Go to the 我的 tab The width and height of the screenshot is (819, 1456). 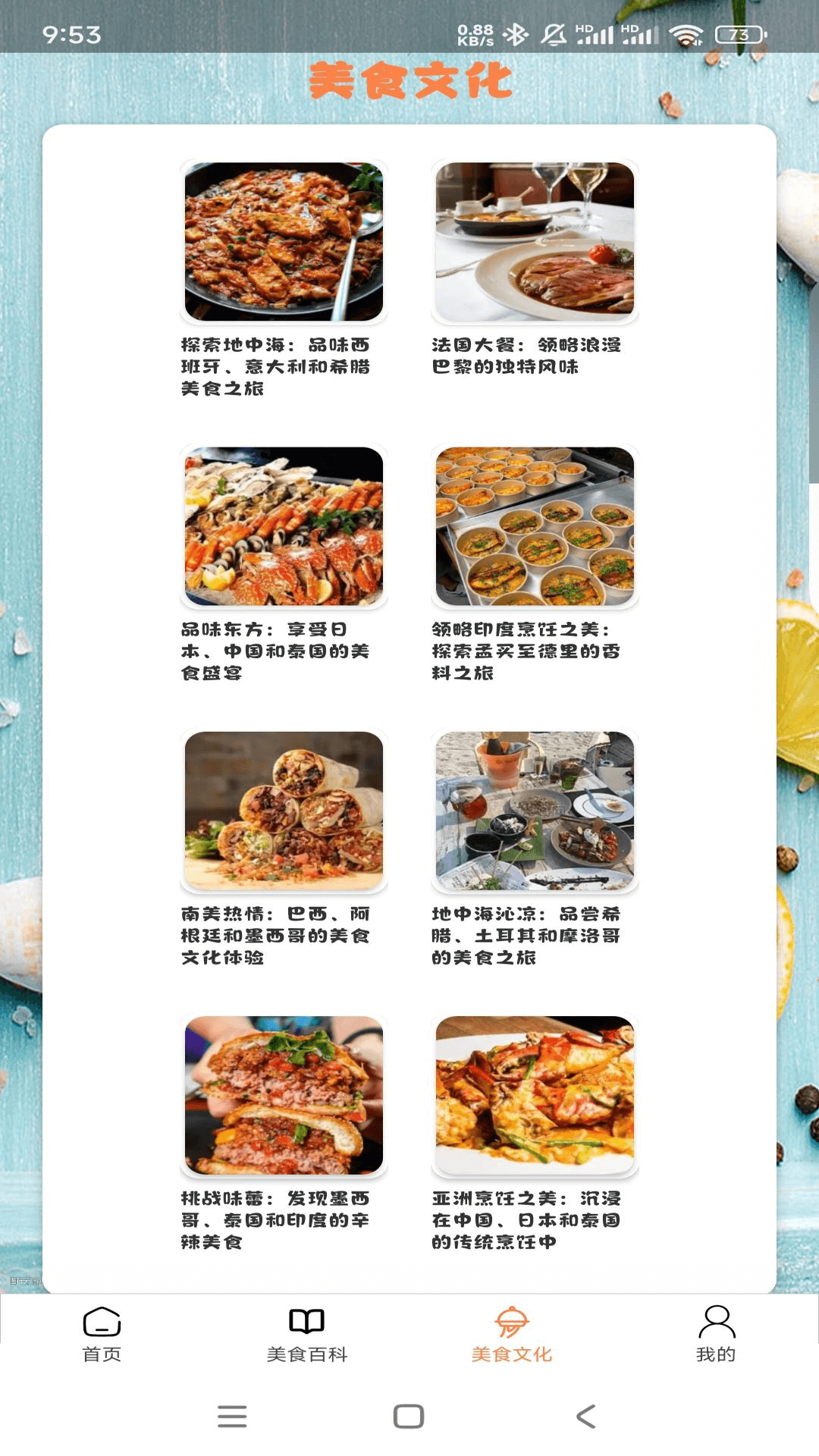coord(716,1334)
